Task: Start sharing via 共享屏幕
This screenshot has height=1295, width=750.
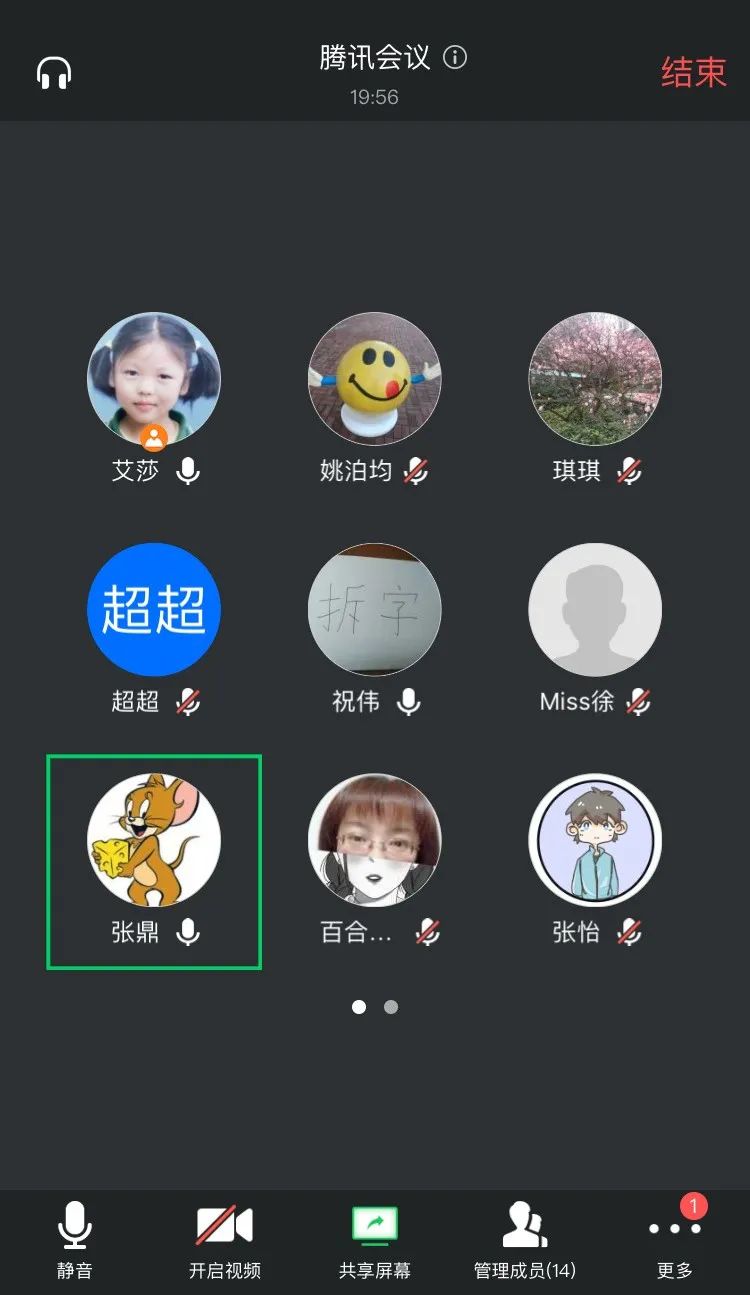Action: 375,1240
